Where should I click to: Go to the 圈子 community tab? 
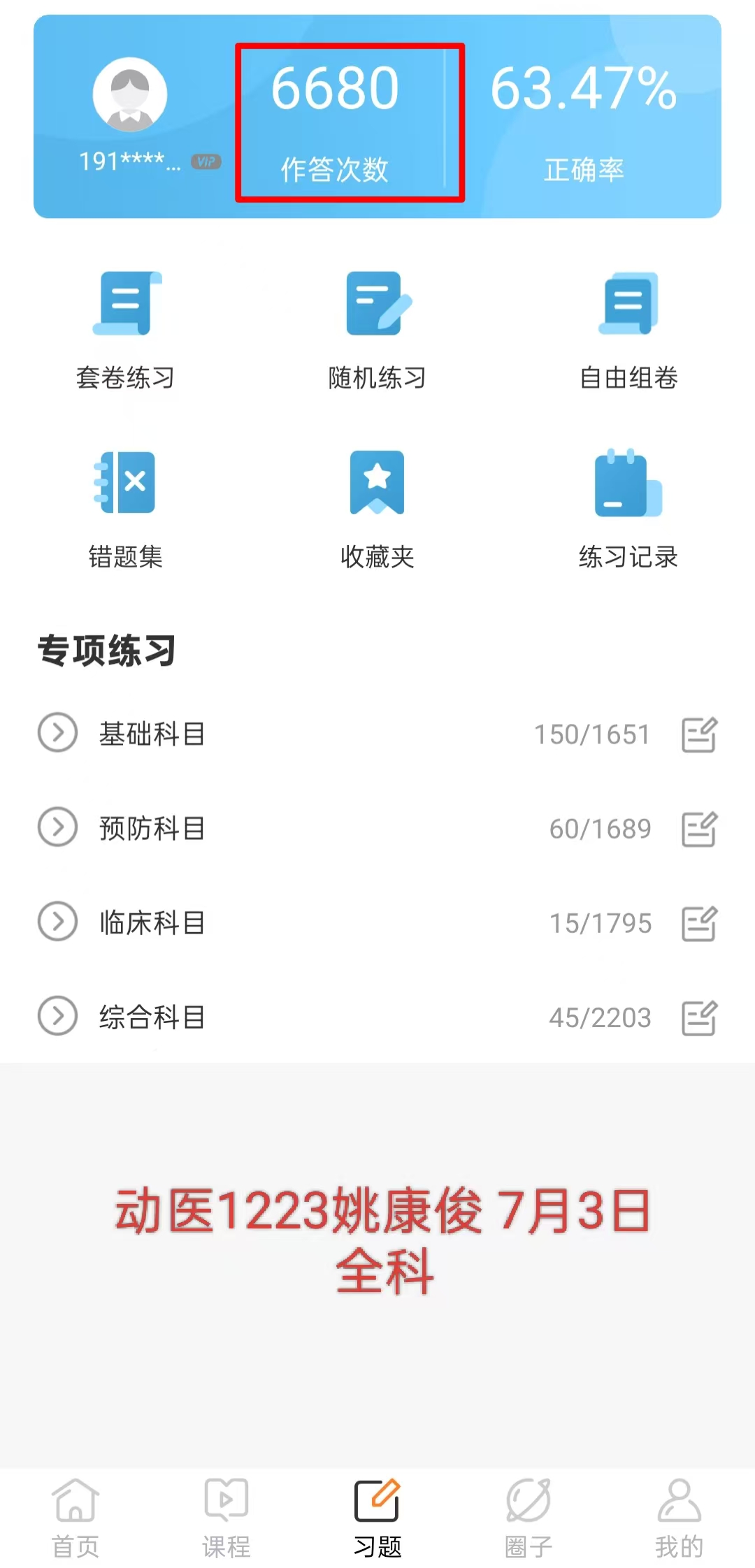(x=528, y=1518)
